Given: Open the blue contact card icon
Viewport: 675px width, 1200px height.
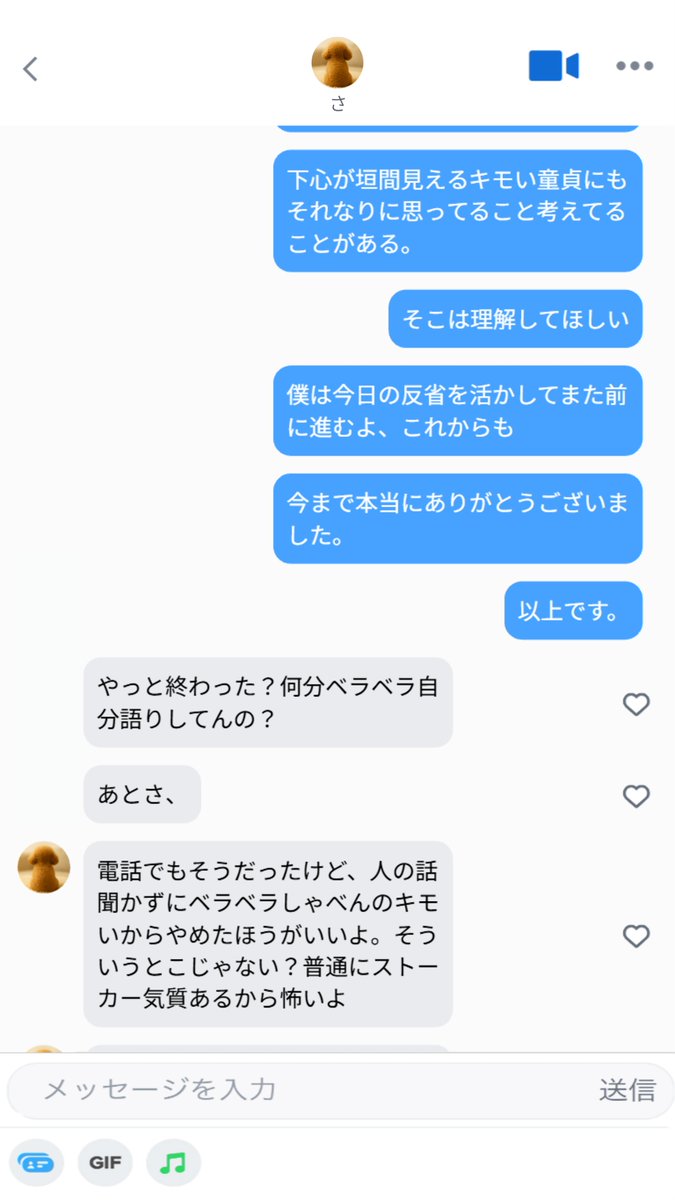Looking at the screenshot, I should click(x=37, y=1163).
